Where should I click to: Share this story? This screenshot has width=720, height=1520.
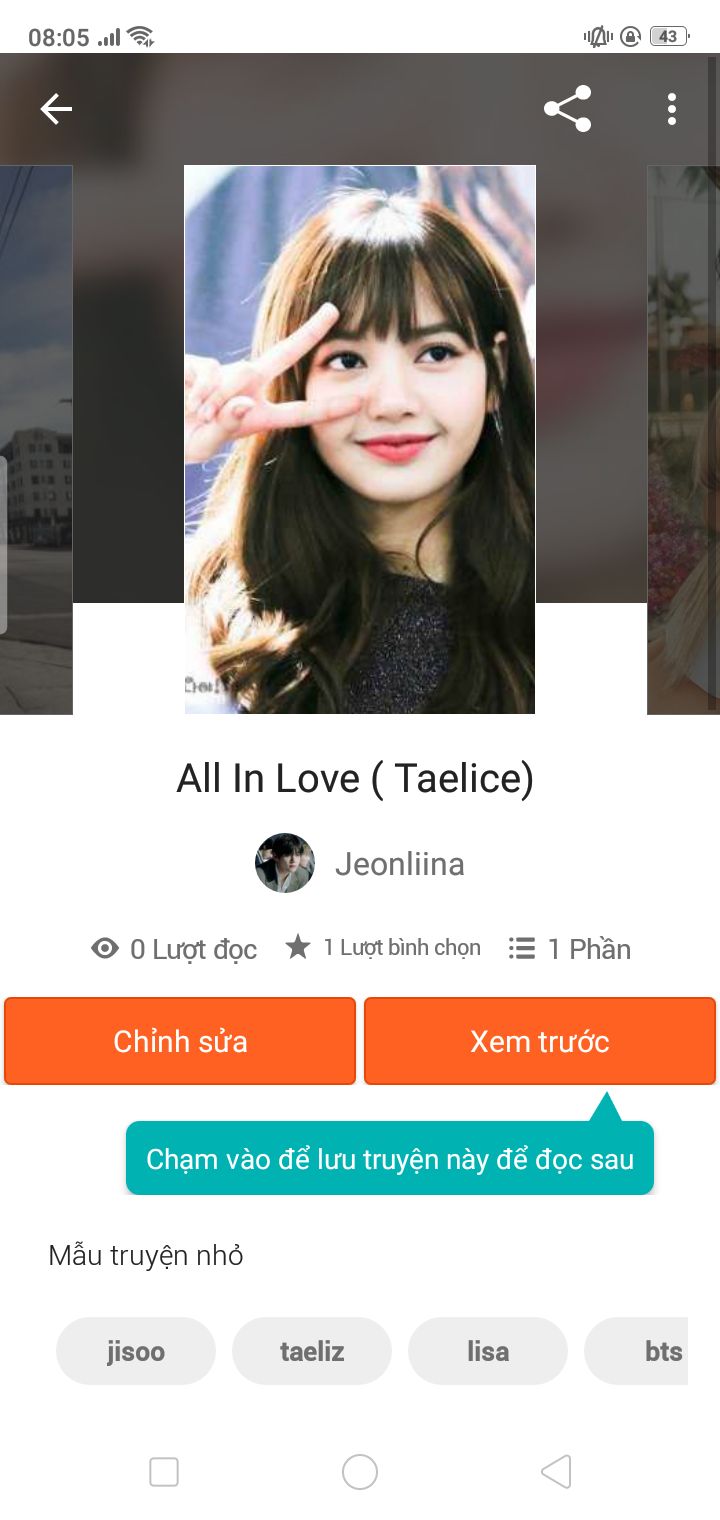(567, 109)
